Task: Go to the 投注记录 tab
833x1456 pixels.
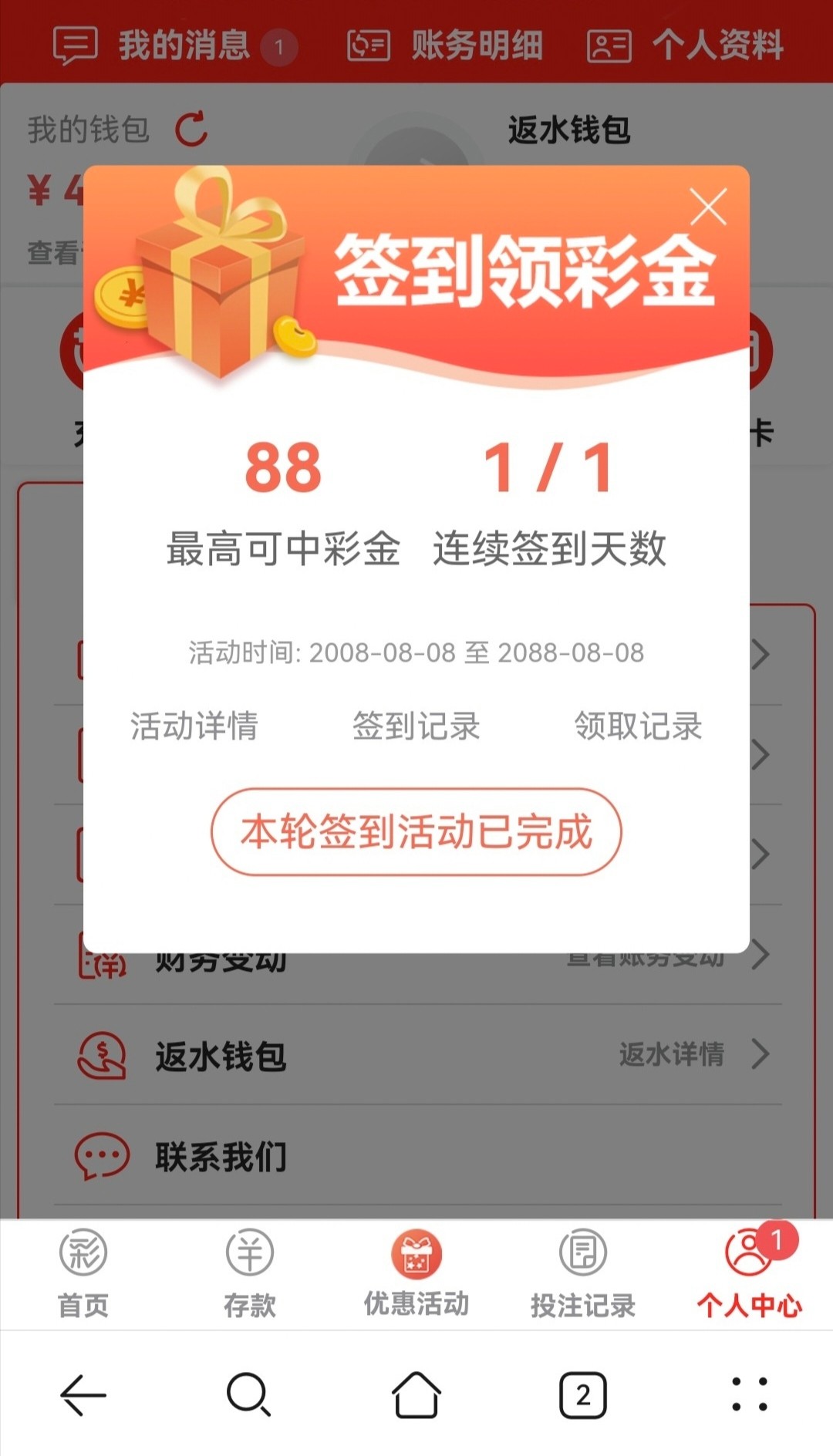Action: (582, 1272)
